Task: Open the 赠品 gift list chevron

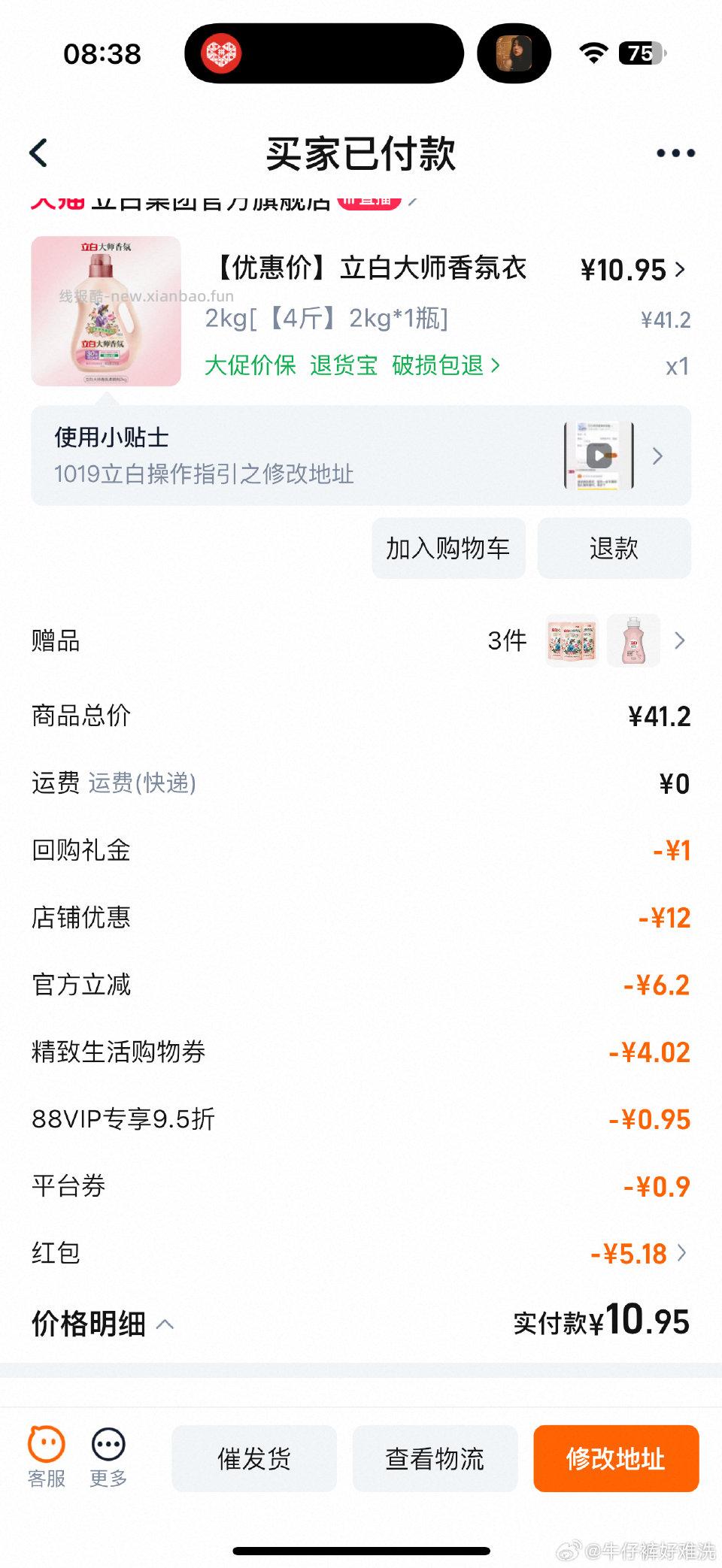Action: click(679, 640)
